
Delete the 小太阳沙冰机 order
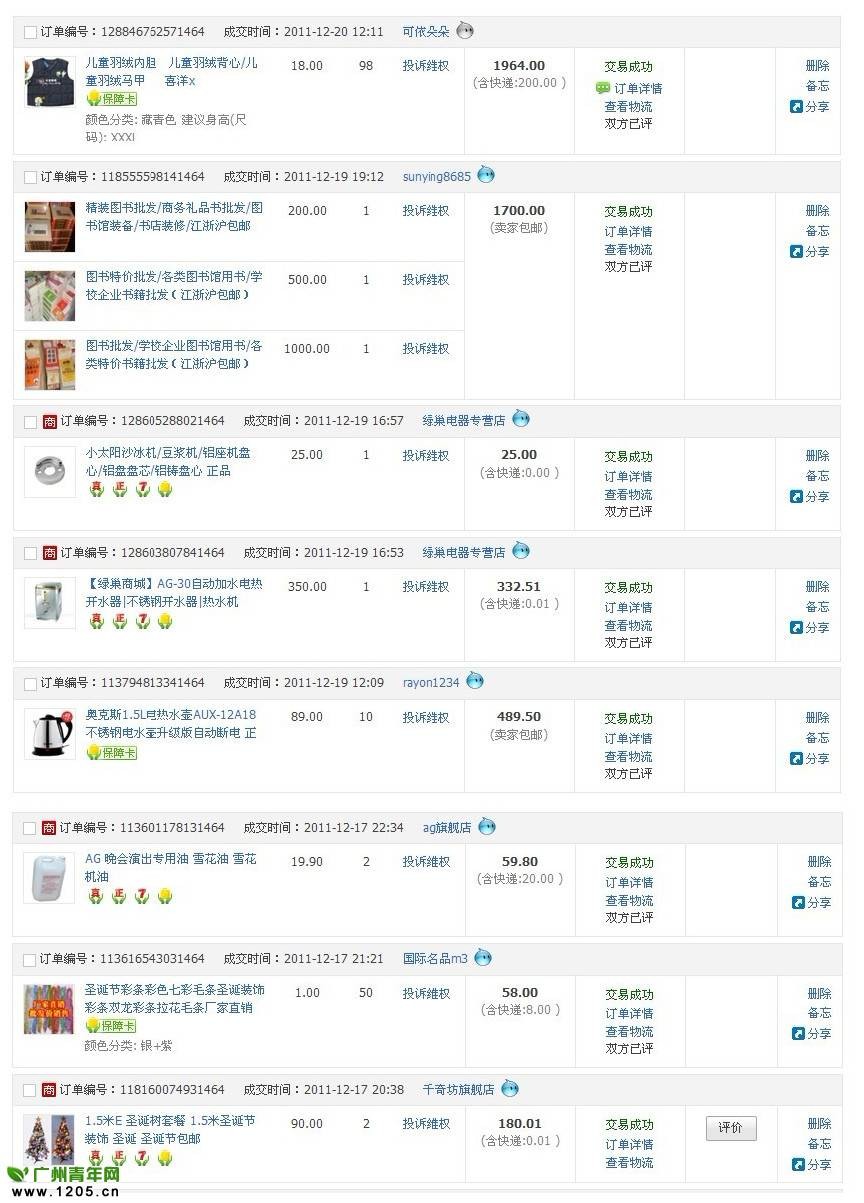click(x=817, y=455)
